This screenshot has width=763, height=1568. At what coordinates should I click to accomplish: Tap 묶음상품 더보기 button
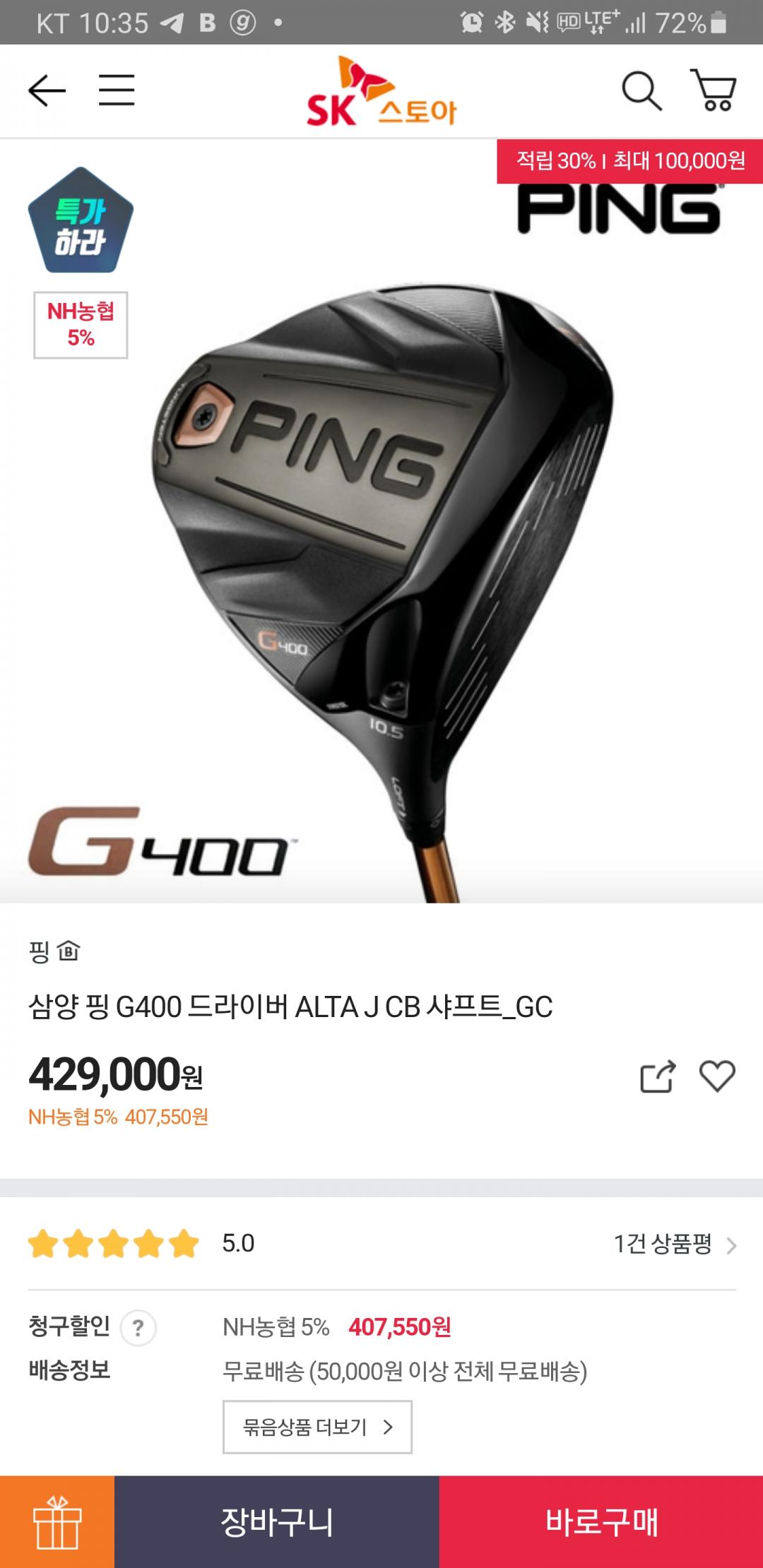tap(317, 1427)
